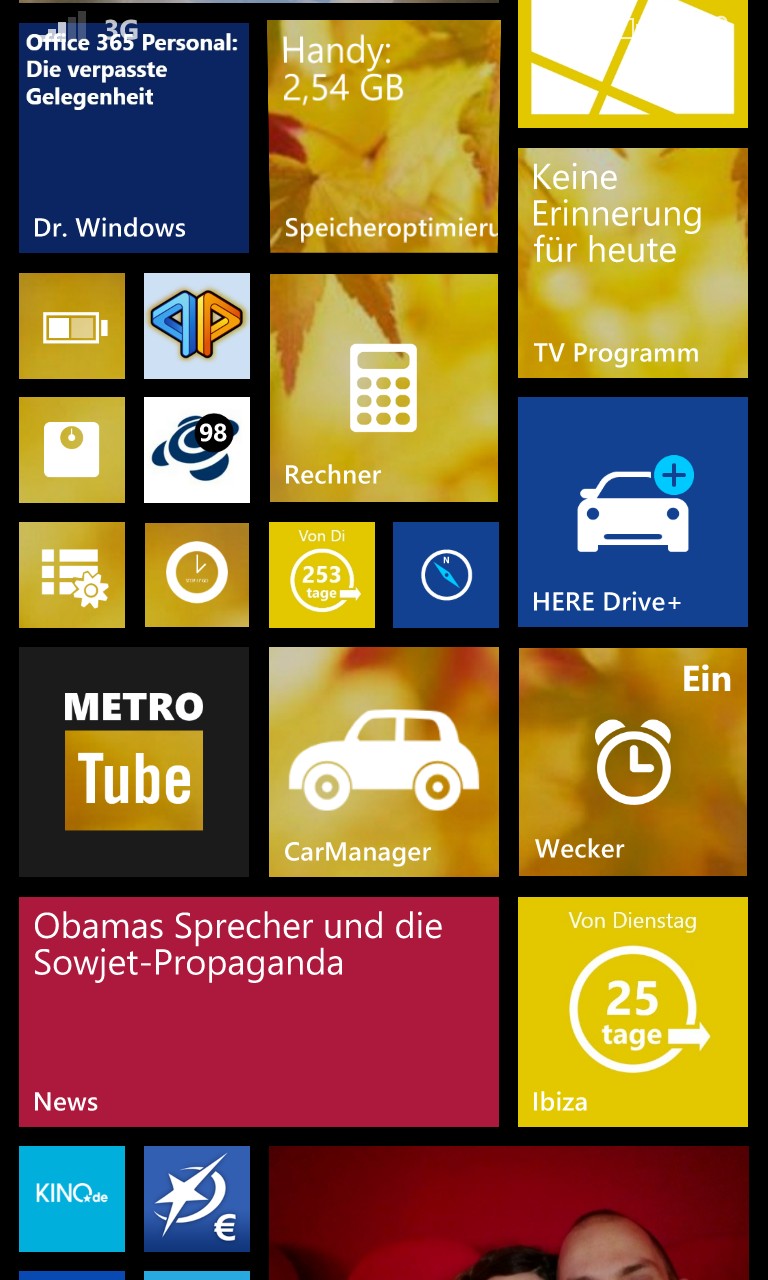768x1280 pixels.
Task: Launch the Rechner calculator app
Action: coord(384,388)
